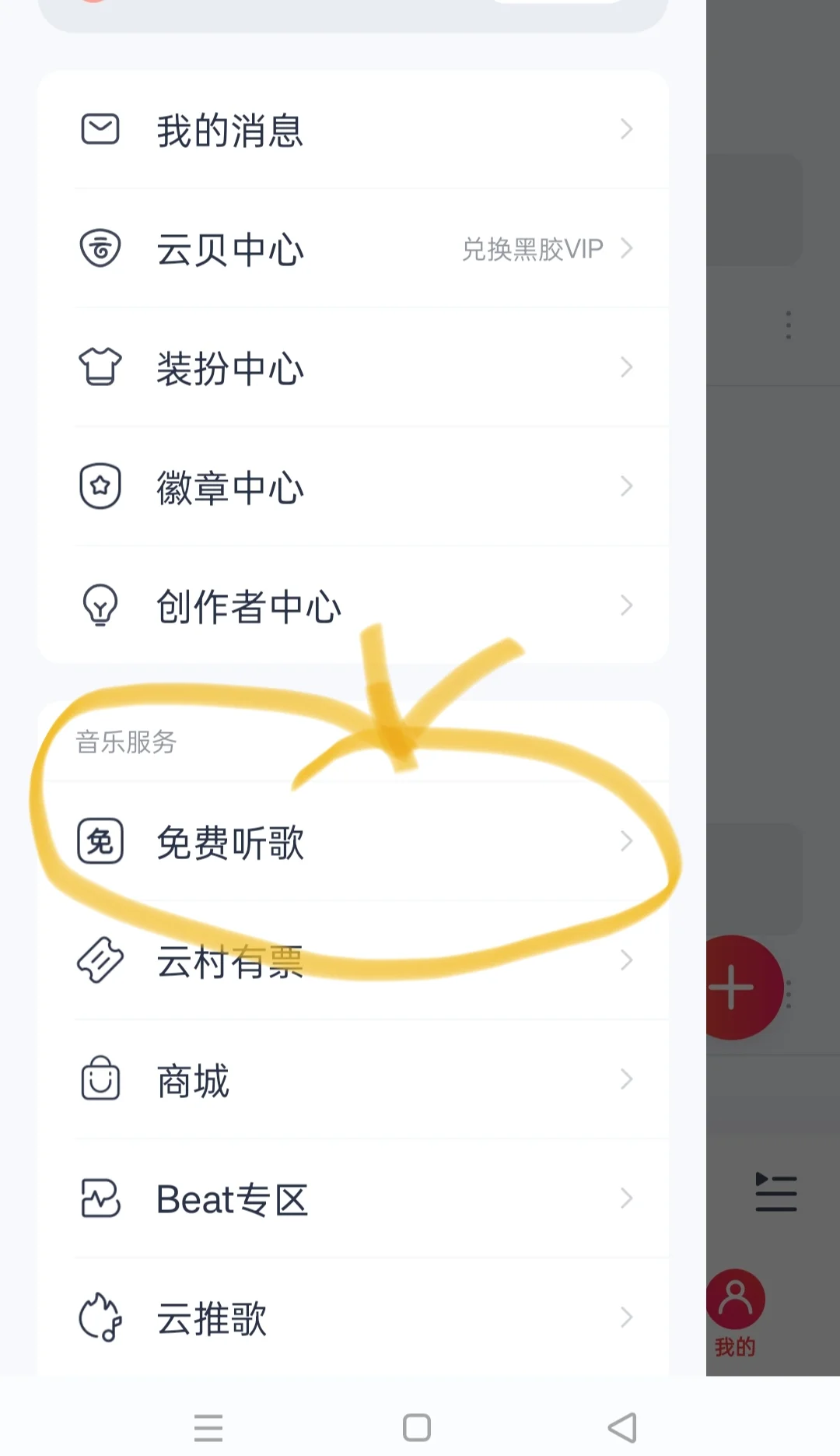
Task: Open 装扮中心 via the shirt icon
Action: pyautogui.click(x=100, y=366)
